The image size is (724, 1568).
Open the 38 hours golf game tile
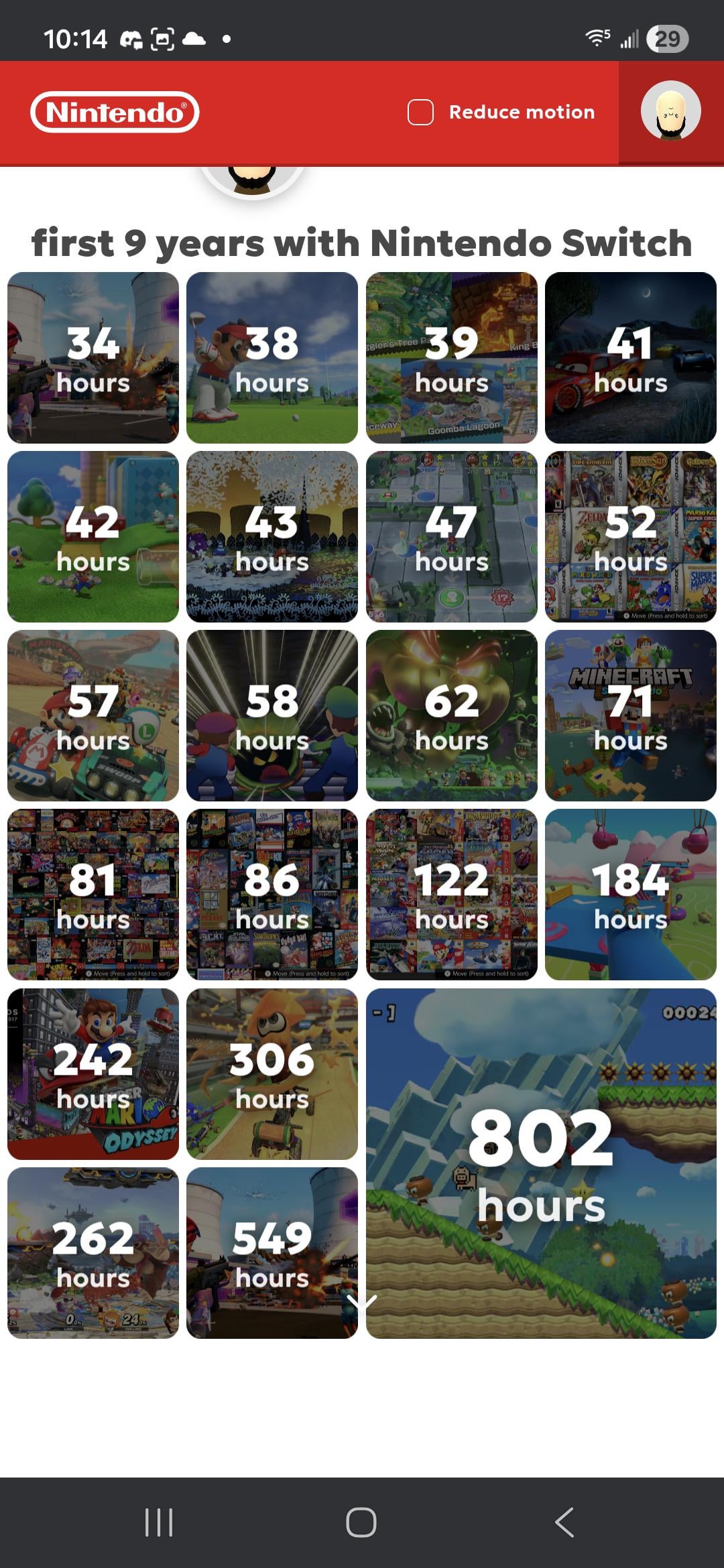point(271,357)
